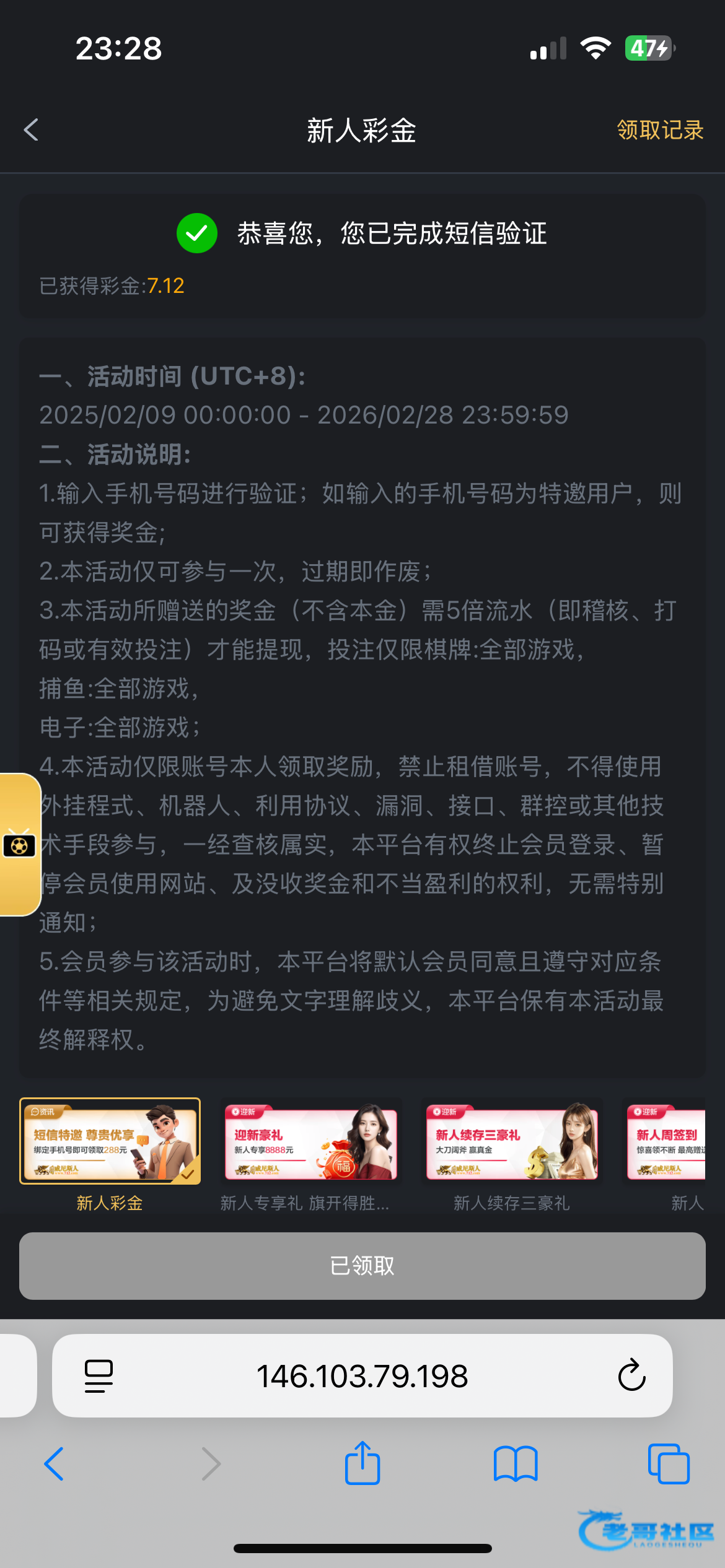
Task: Share this page from Safari toolbar
Action: coord(362,1464)
